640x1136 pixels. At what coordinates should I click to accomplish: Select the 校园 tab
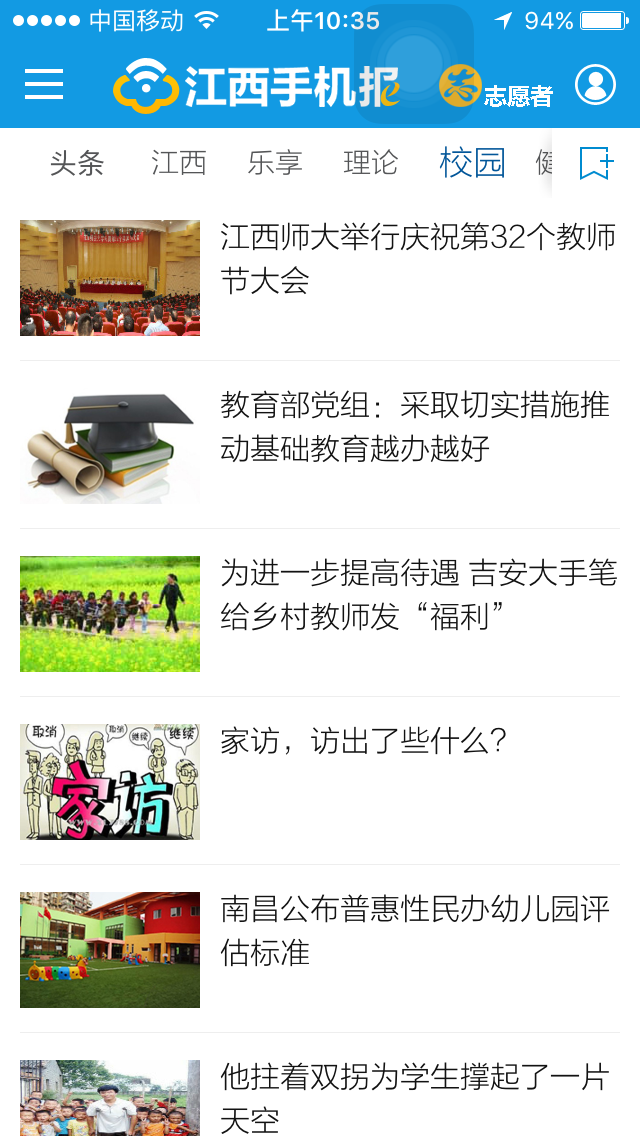click(472, 163)
